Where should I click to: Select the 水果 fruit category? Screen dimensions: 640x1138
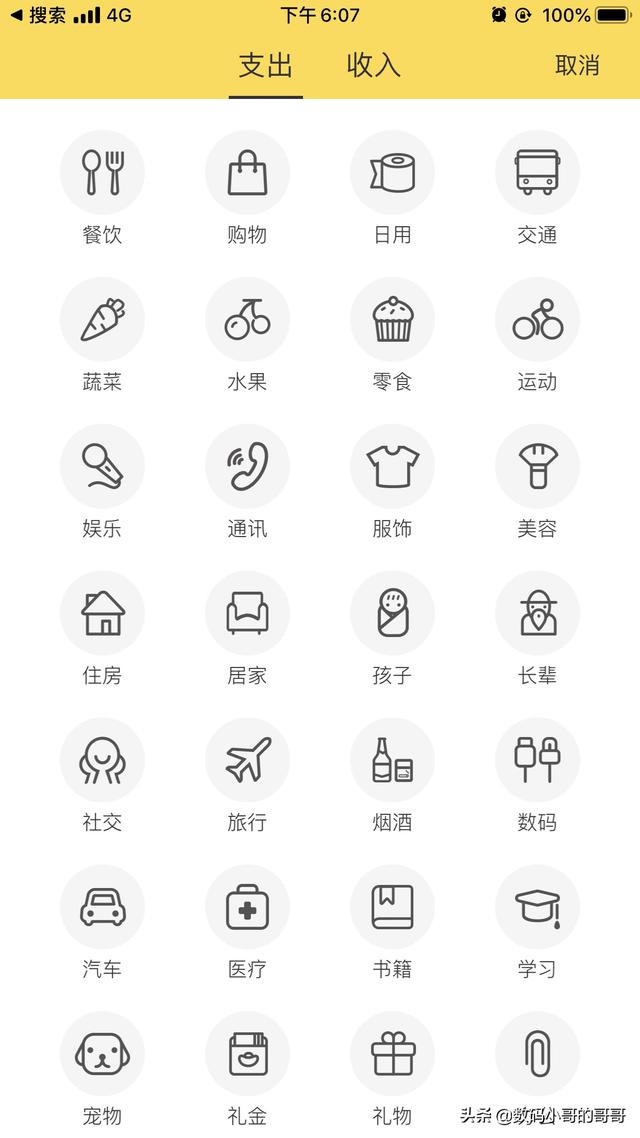(247, 320)
